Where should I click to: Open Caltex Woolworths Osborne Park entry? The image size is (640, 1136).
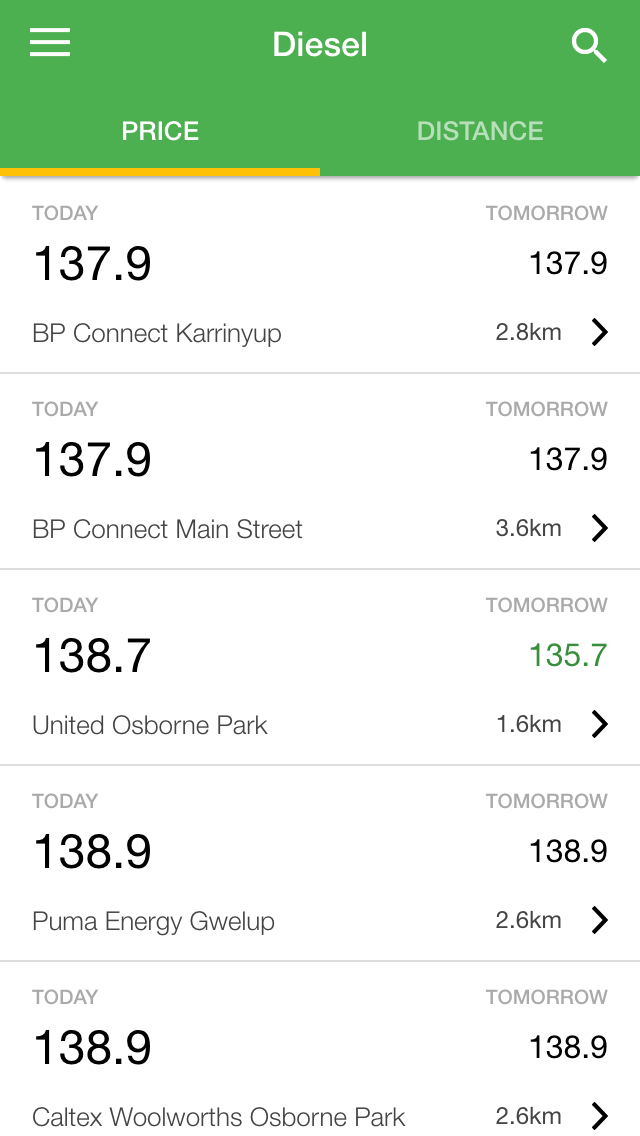click(320, 1049)
